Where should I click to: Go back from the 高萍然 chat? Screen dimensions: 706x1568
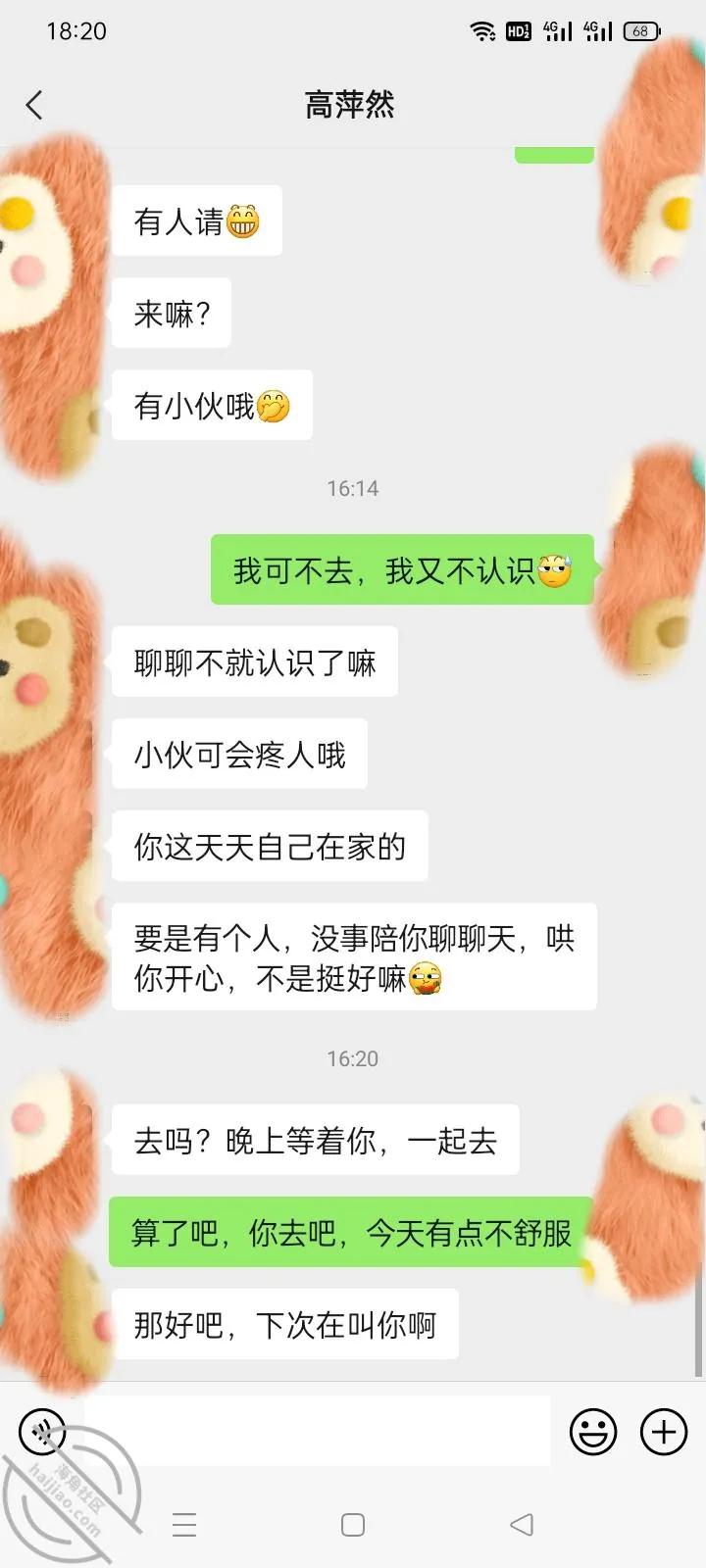34,105
